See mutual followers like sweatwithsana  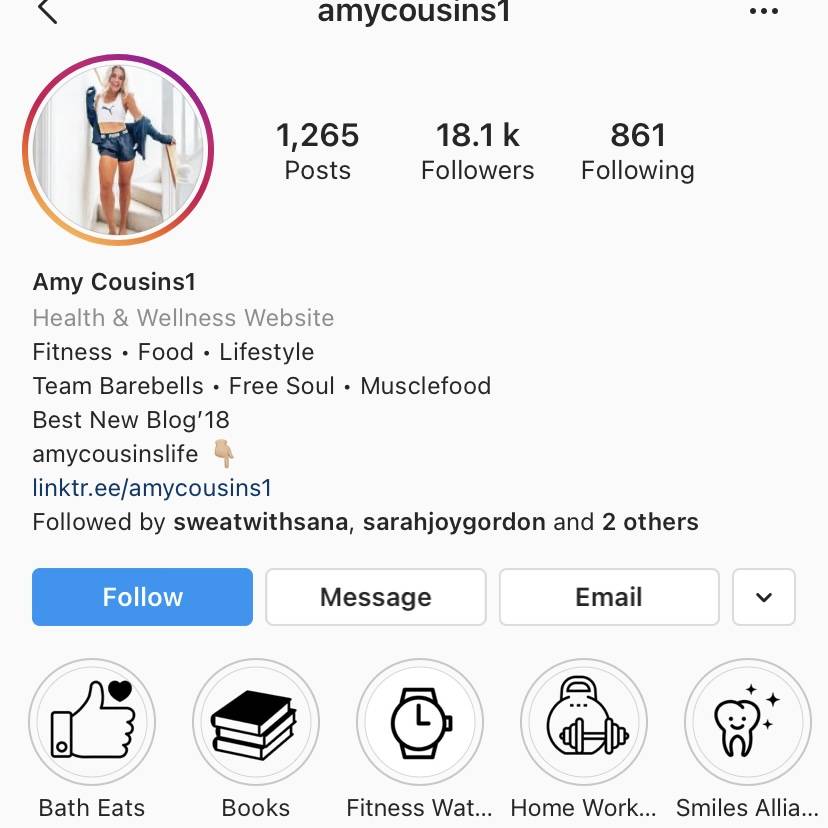365,522
